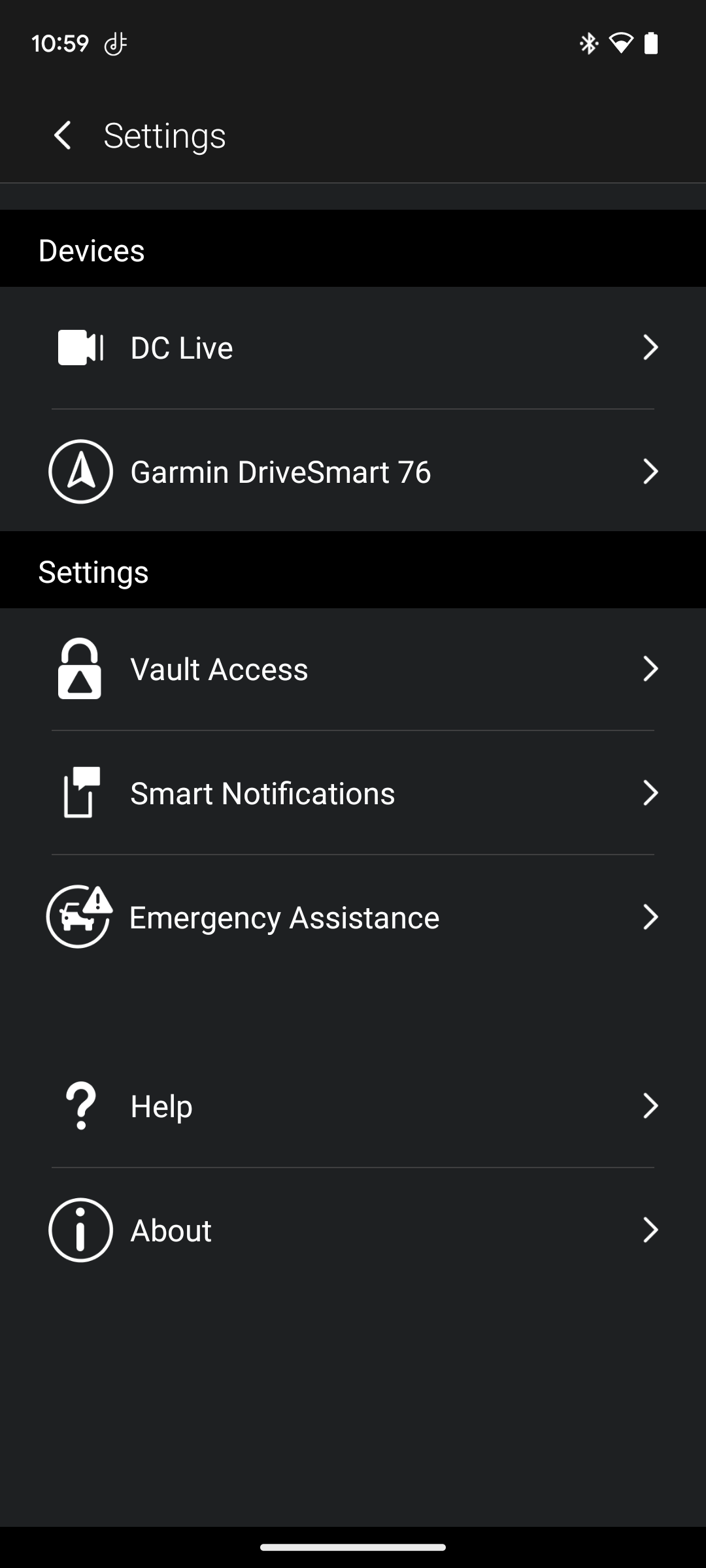This screenshot has height=1568, width=706.
Task: Open Vault Access via its chevron
Action: [x=650, y=669]
